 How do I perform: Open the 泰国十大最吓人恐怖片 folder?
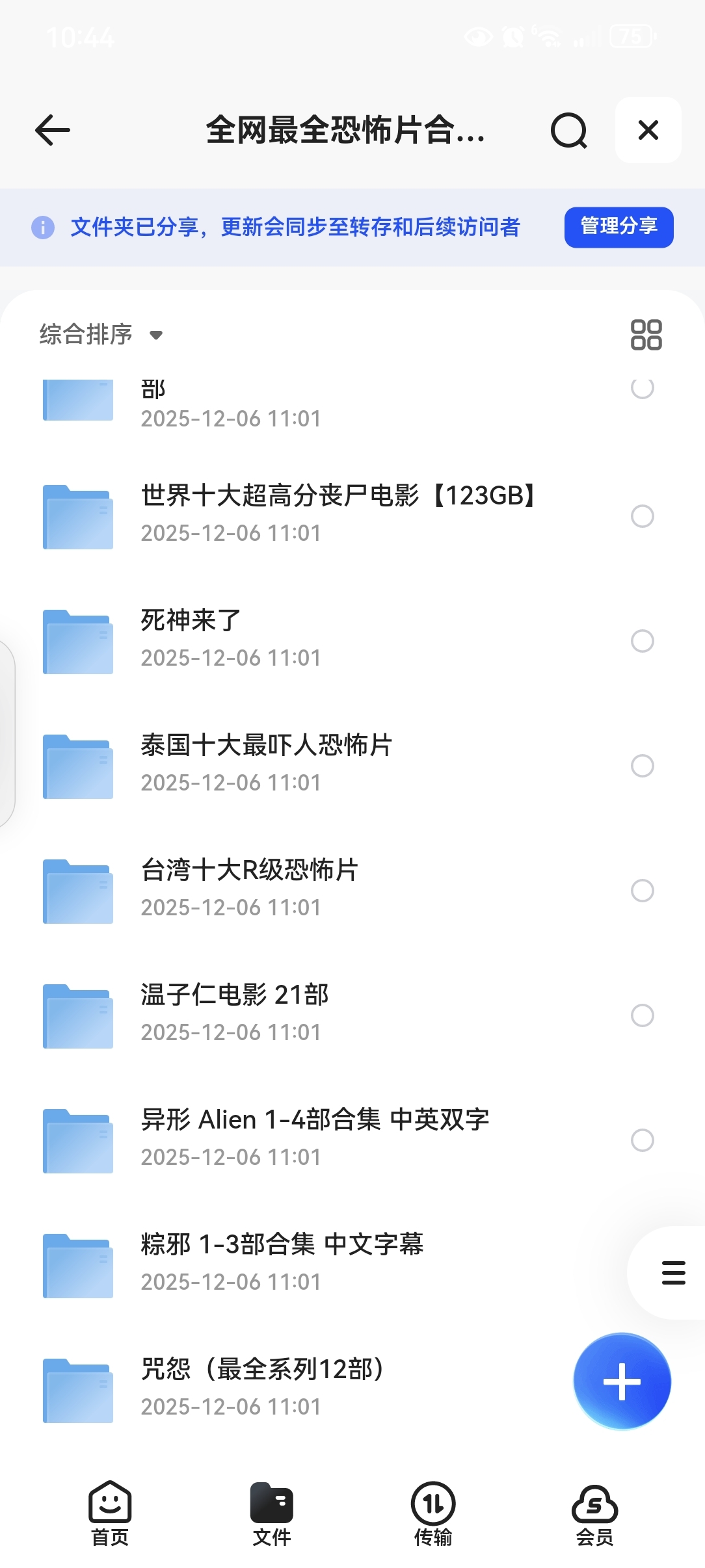(x=267, y=763)
